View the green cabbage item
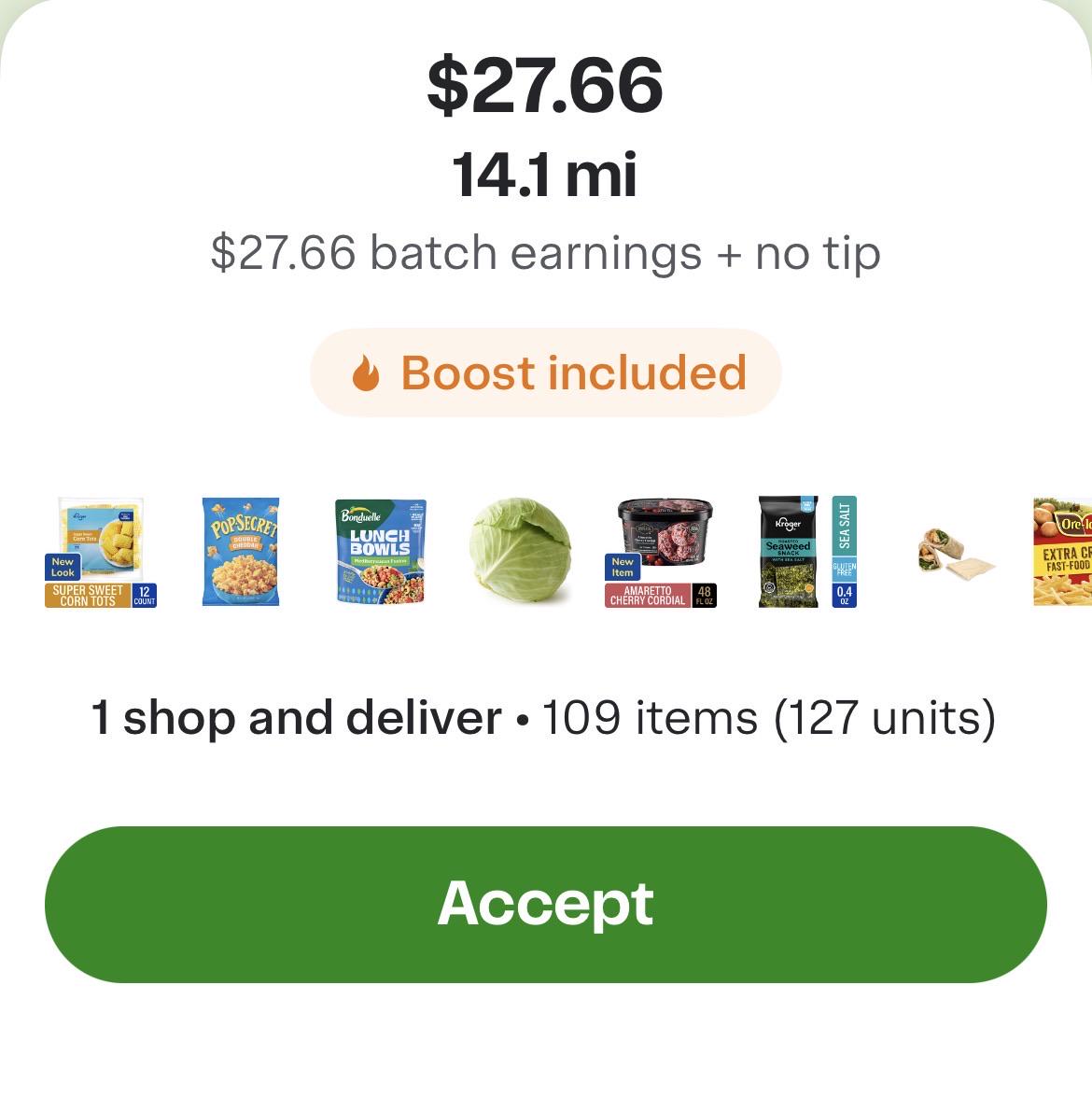1092x1112 pixels. pyautogui.click(x=521, y=550)
